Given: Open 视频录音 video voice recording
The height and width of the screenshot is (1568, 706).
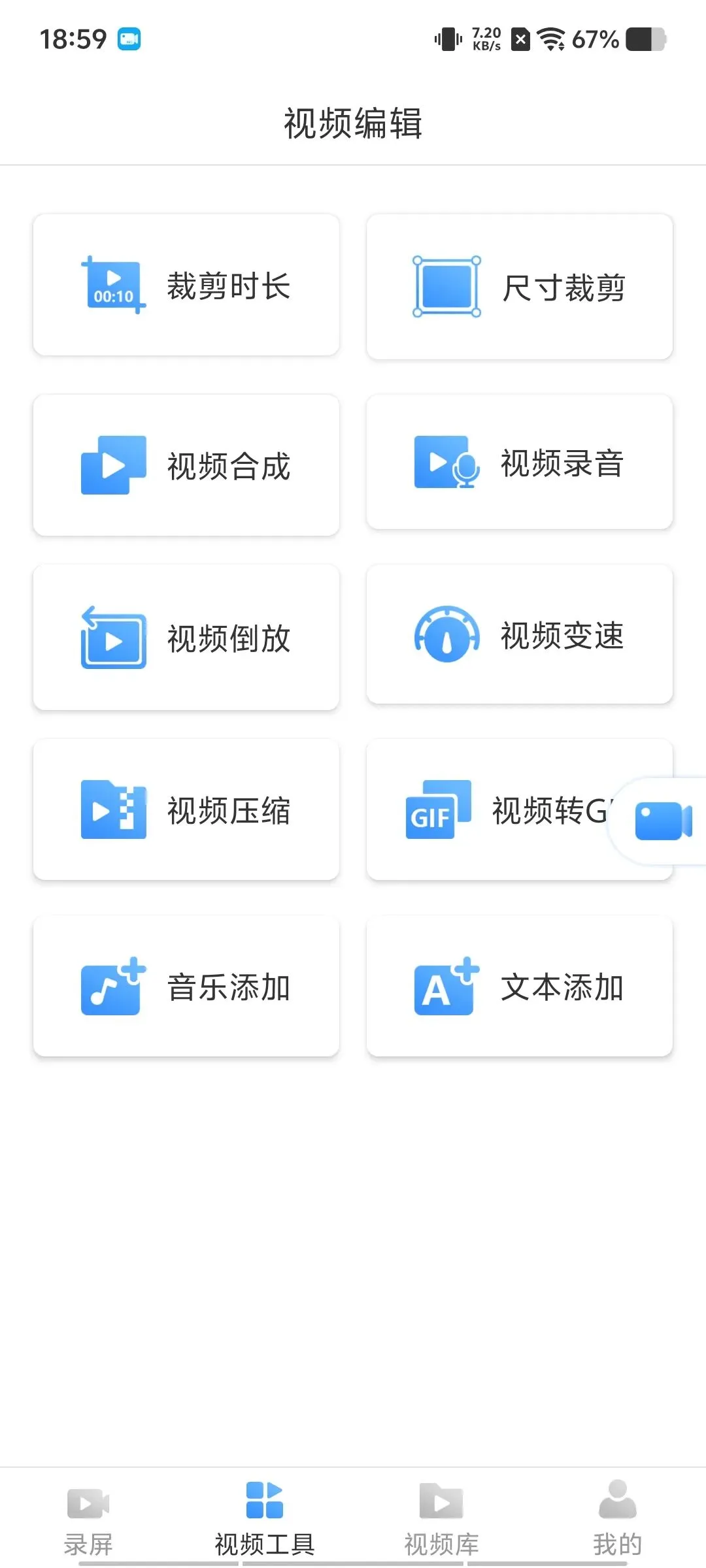Looking at the screenshot, I should point(520,463).
